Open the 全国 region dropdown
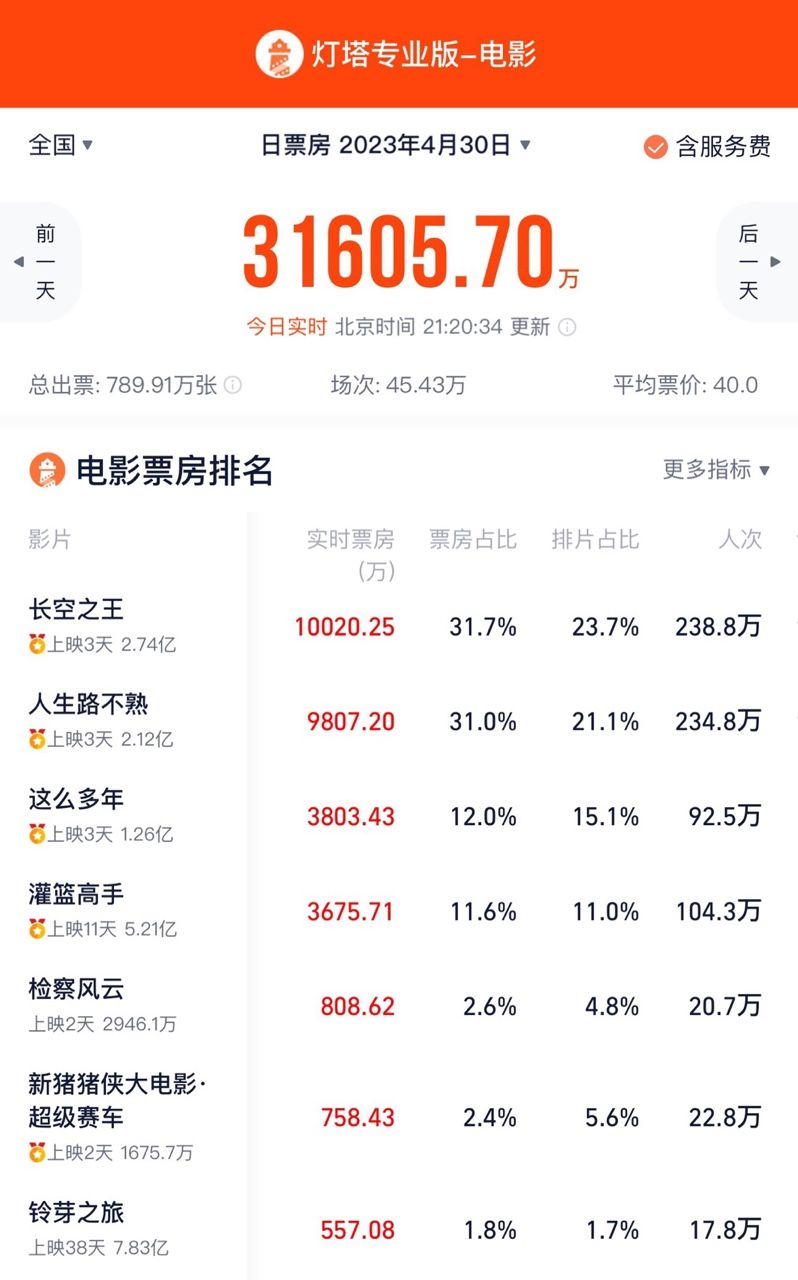This screenshot has width=798, height=1280. click(x=60, y=146)
